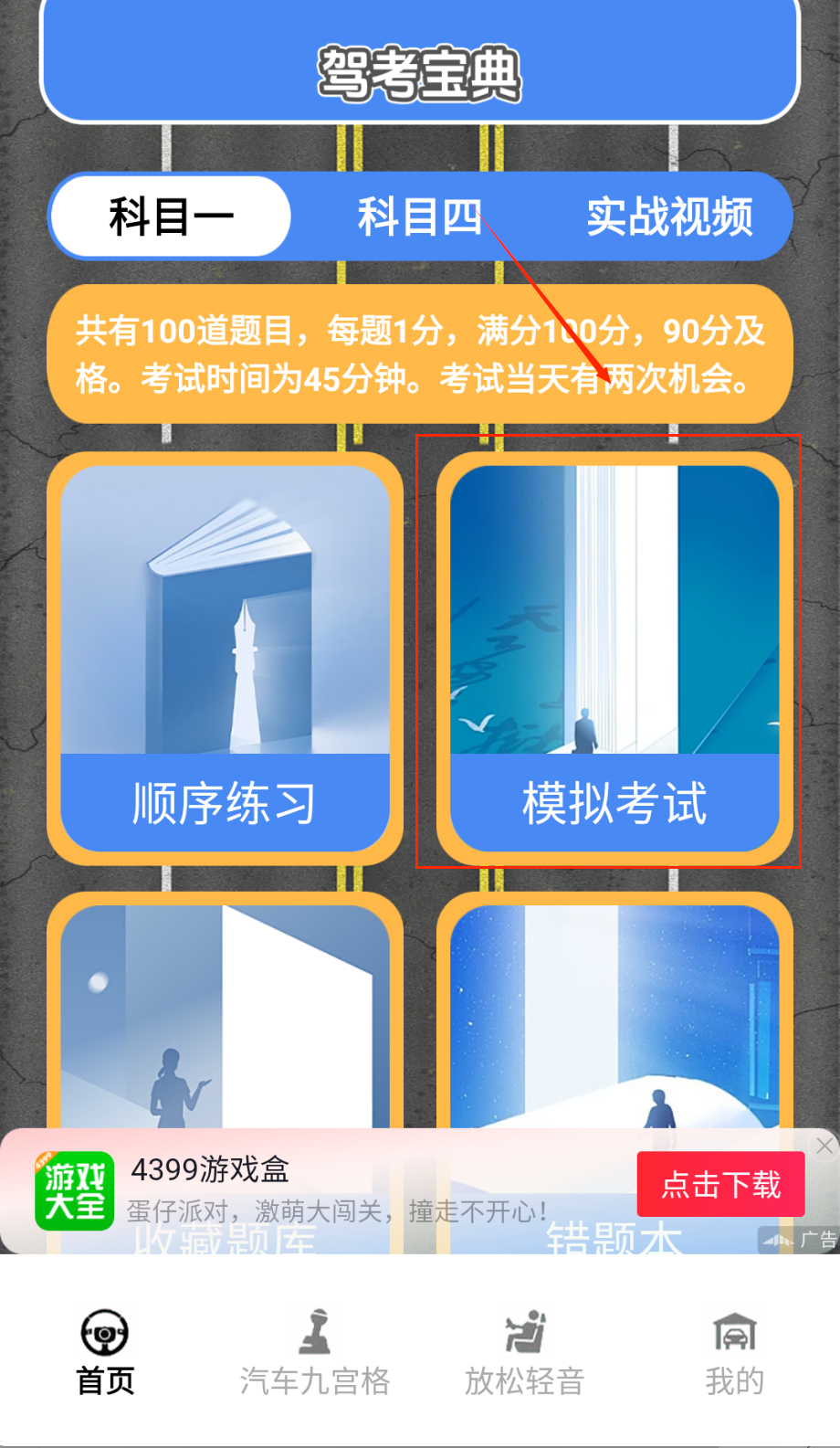Switch to 汽车九宫格 tab

click(x=315, y=1354)
